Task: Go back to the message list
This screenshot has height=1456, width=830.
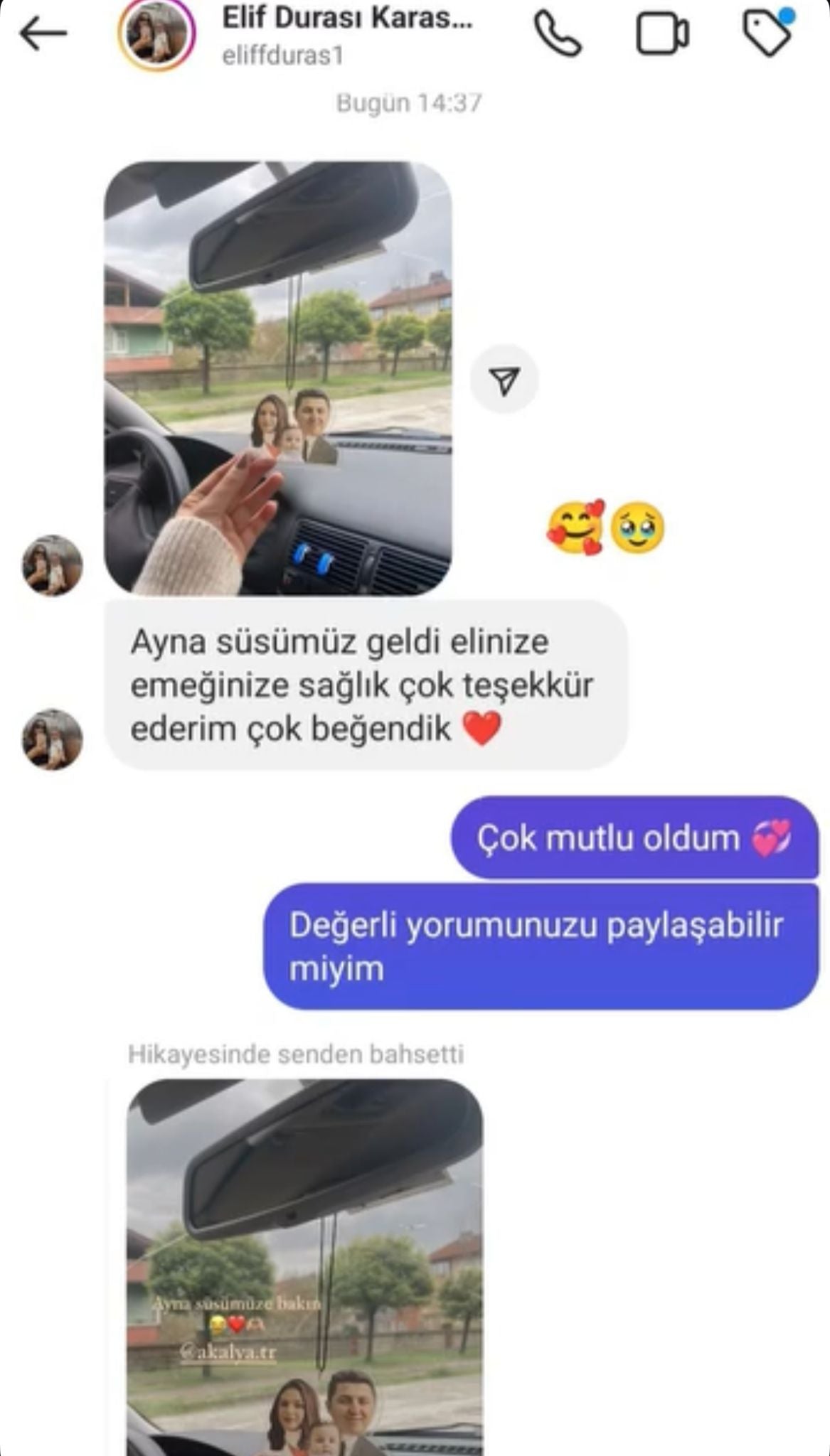Action: click(43, 33)
